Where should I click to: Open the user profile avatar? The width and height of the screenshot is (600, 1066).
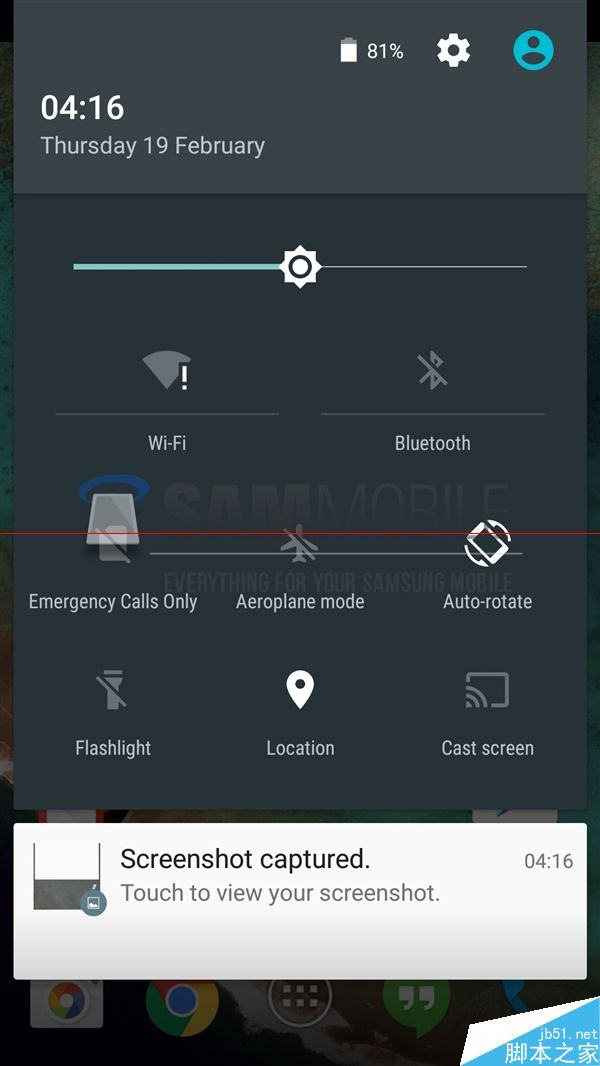click(533, 50)
